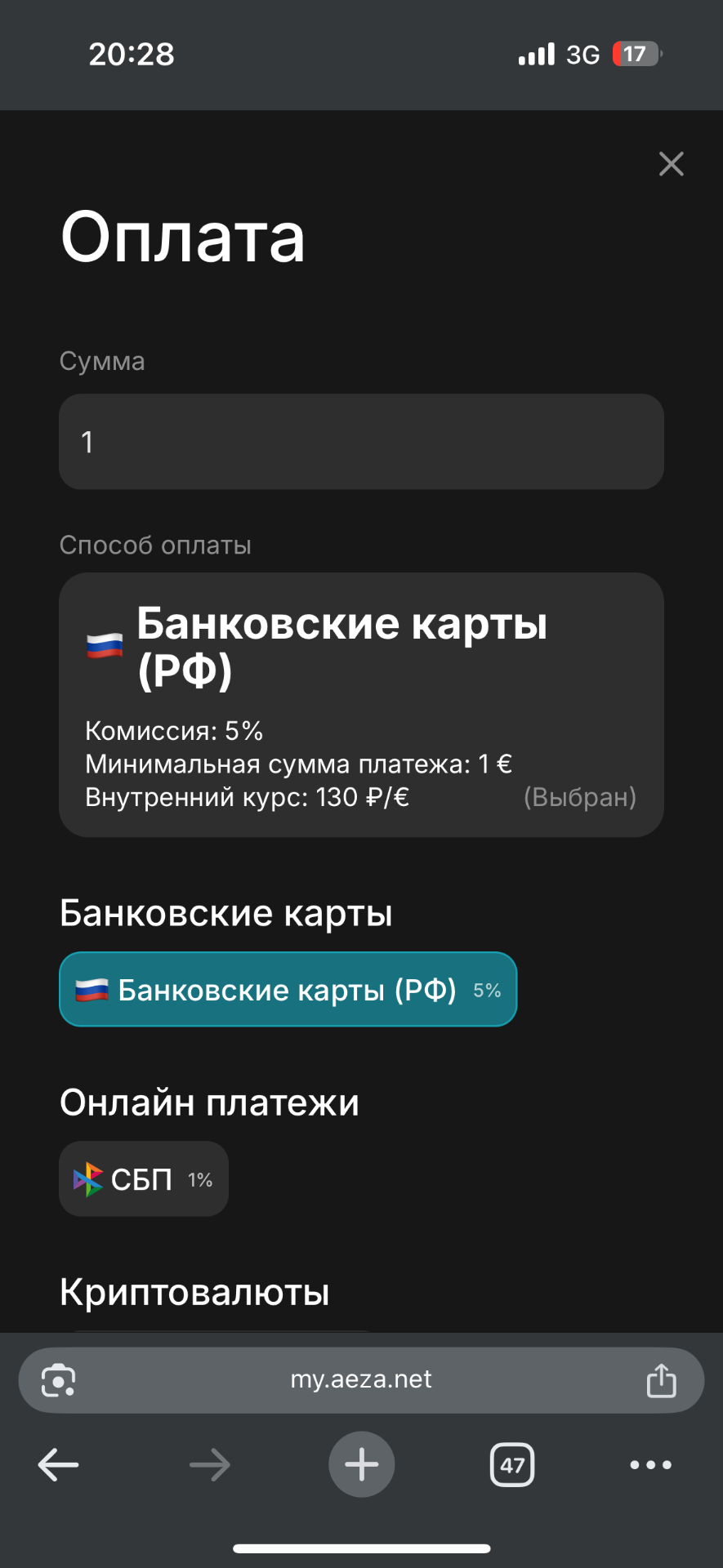Open the selected Банковские карты (РФ) method card

point(361,704)
